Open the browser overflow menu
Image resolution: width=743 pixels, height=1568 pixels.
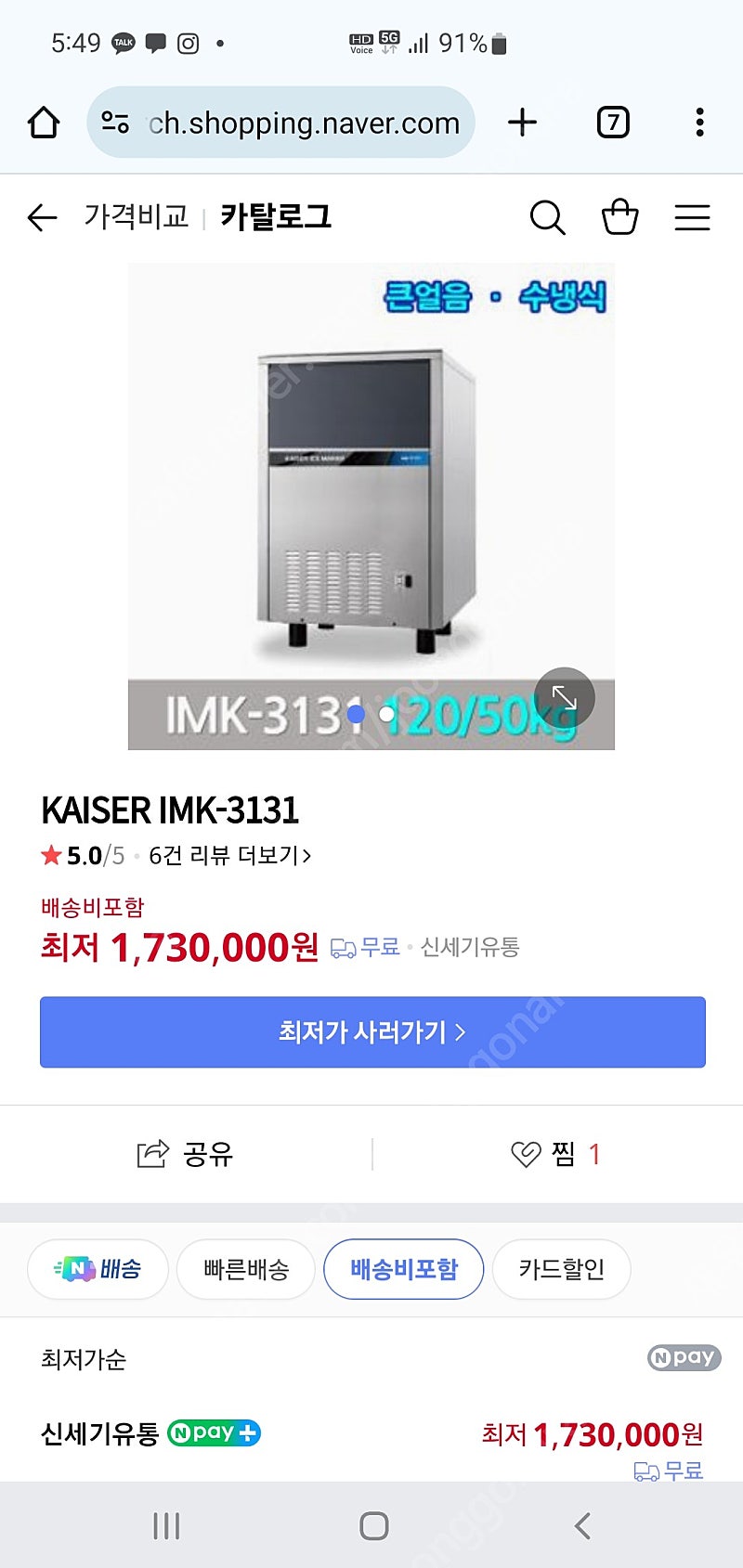tap(699, 123)
